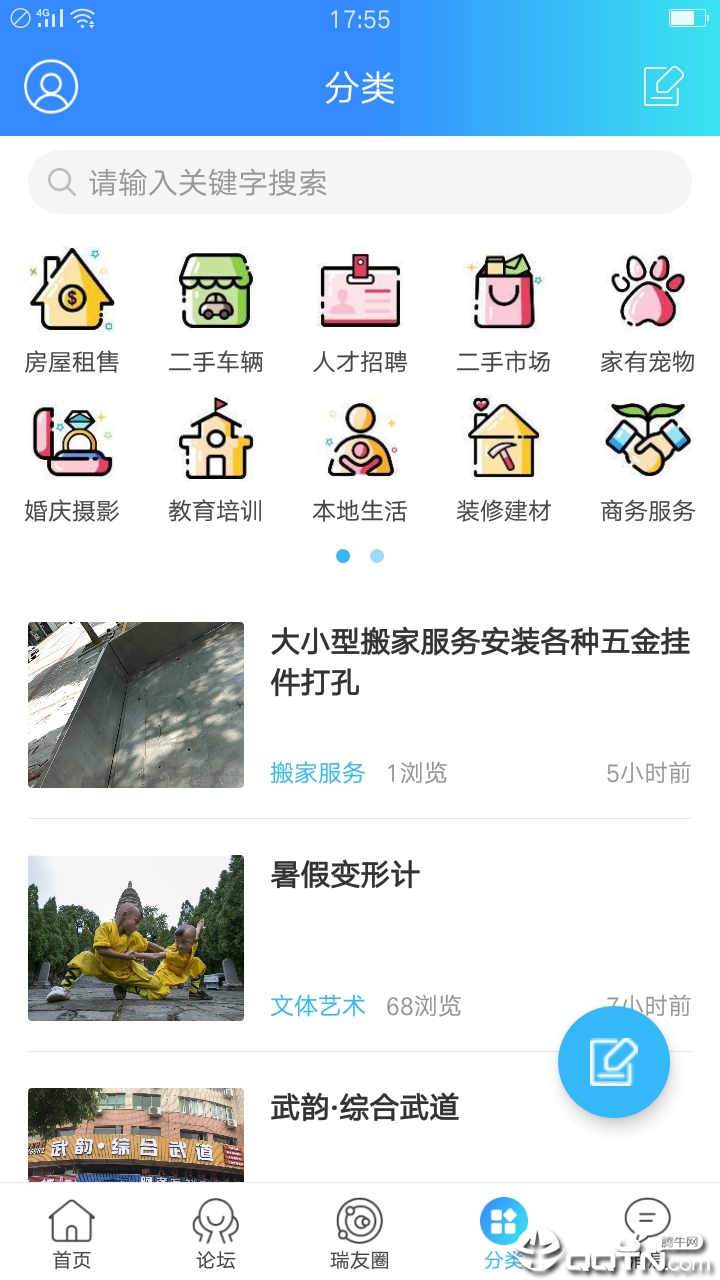
Task: Open the 装修建材 category
Action: tap(504, 461)
